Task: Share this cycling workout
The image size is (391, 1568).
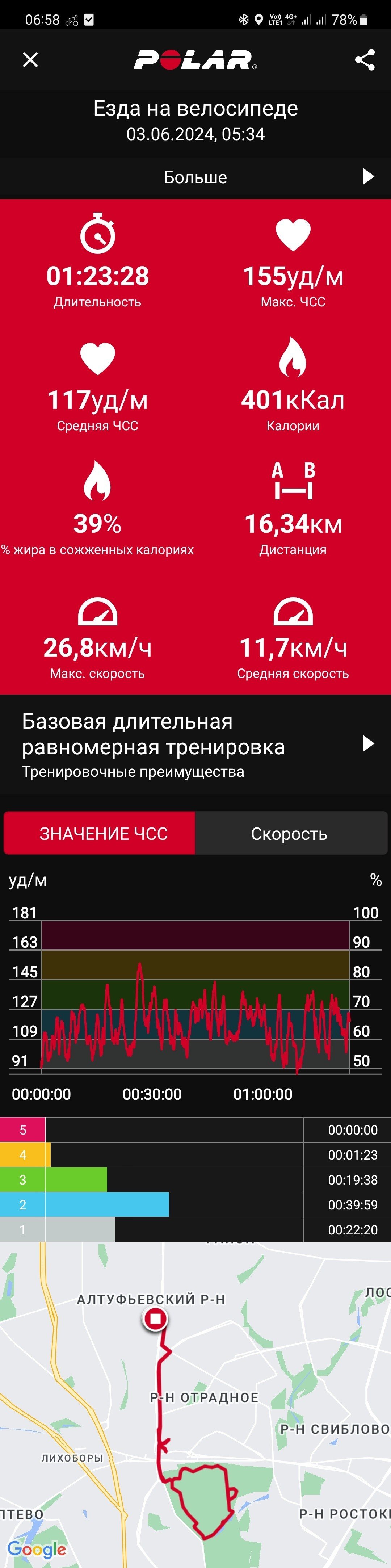Action: 365,60
